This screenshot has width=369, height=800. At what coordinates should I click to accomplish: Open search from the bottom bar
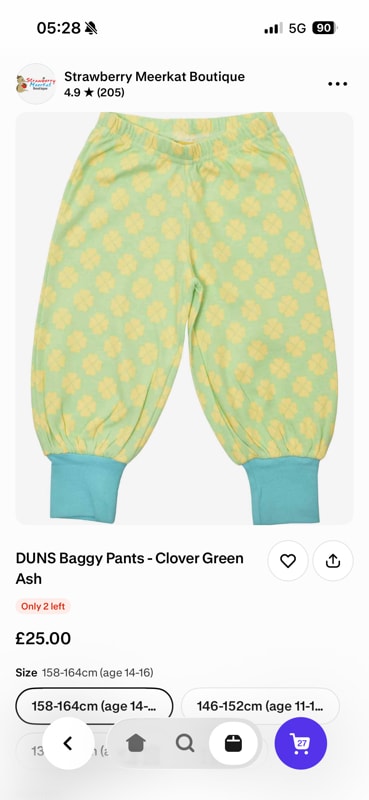tap(185, 743)
